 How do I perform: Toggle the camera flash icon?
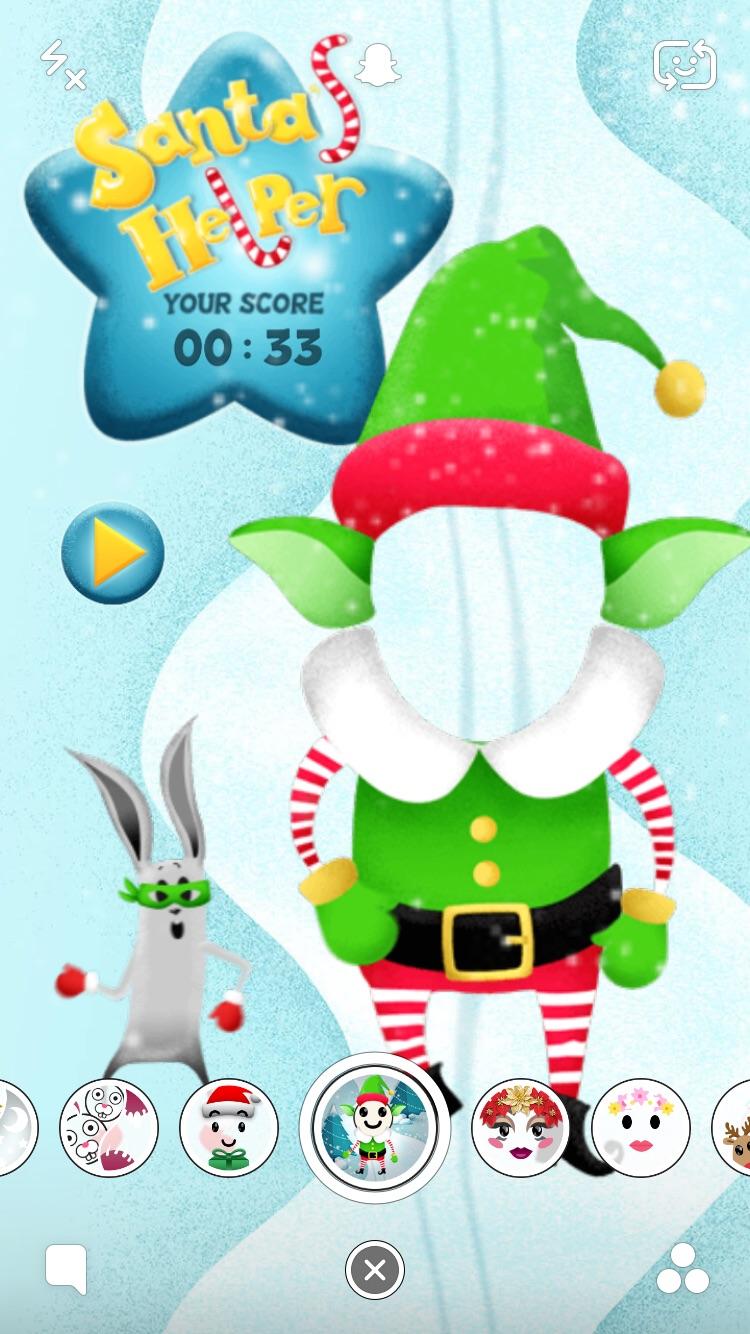click(62, 65)
